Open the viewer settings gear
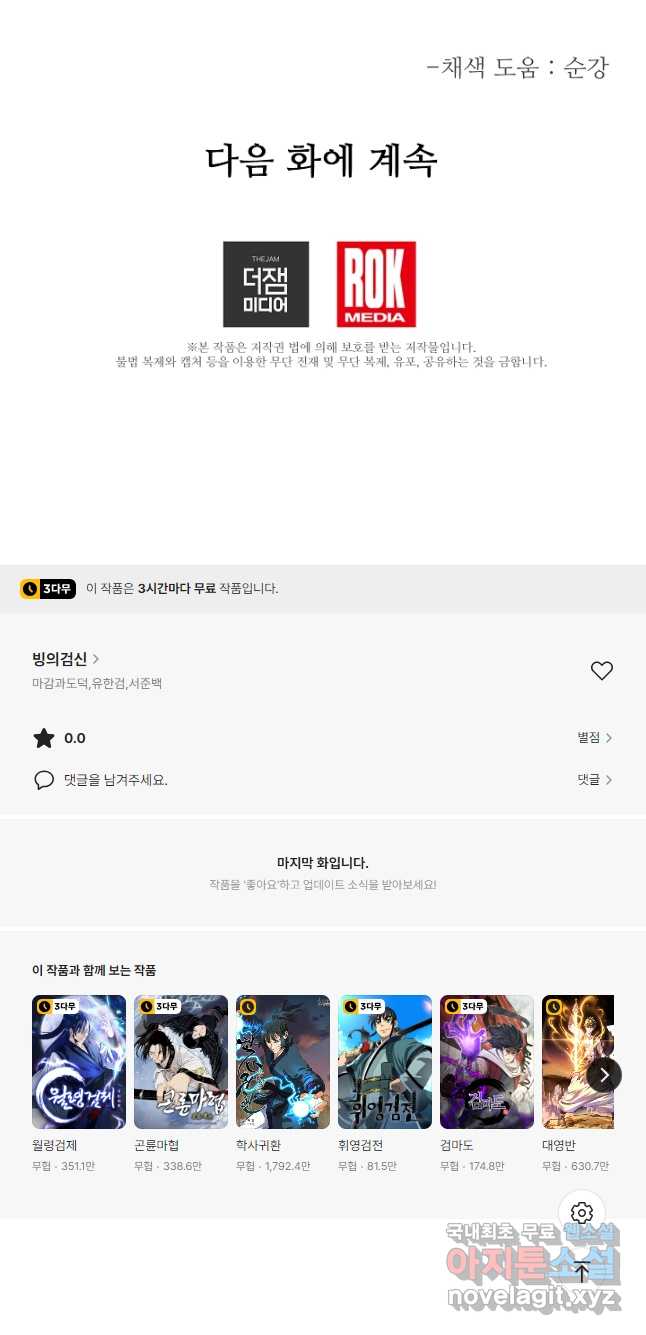 pyautogui.click(x=582, y=1214)
